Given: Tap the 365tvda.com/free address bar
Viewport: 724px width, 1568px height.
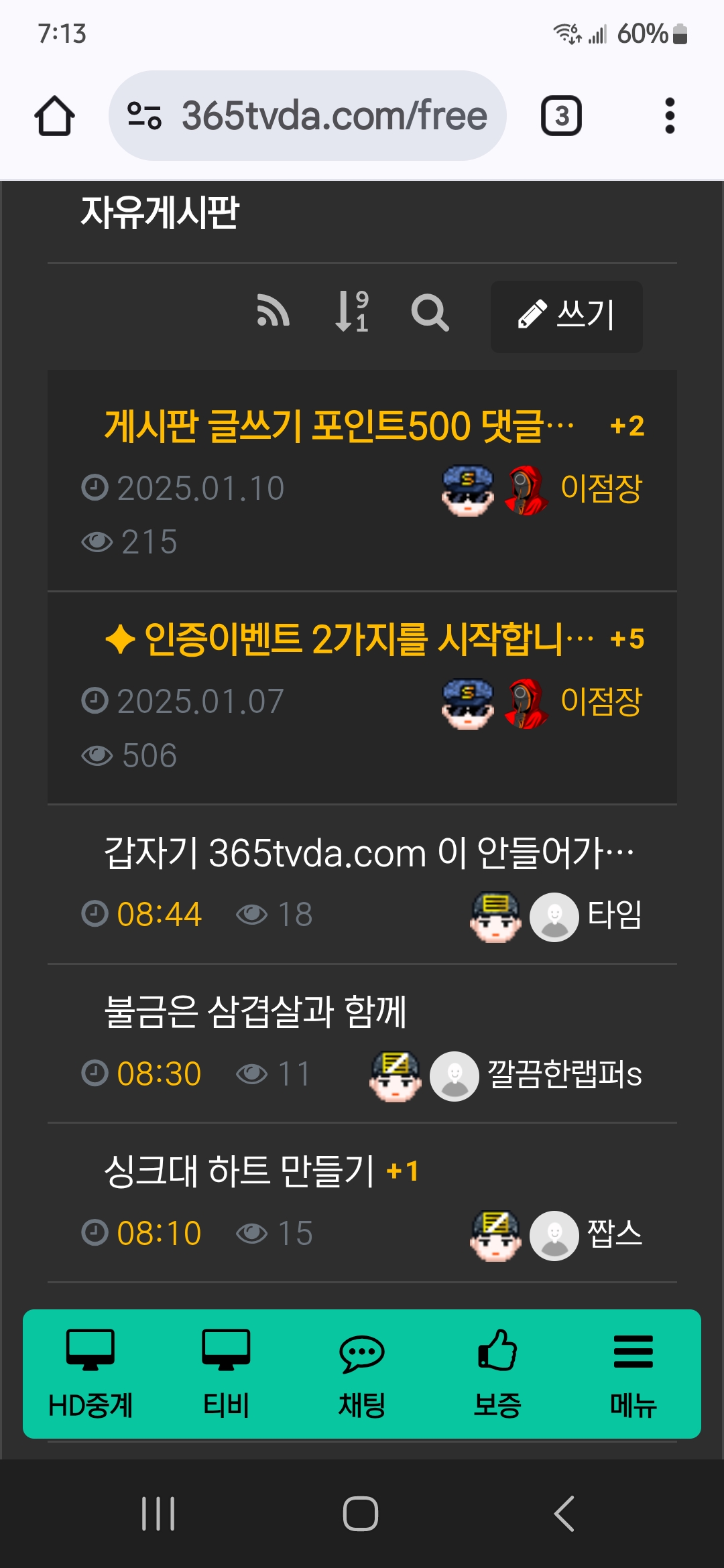Looking at the screenshot, I should 308,116.
